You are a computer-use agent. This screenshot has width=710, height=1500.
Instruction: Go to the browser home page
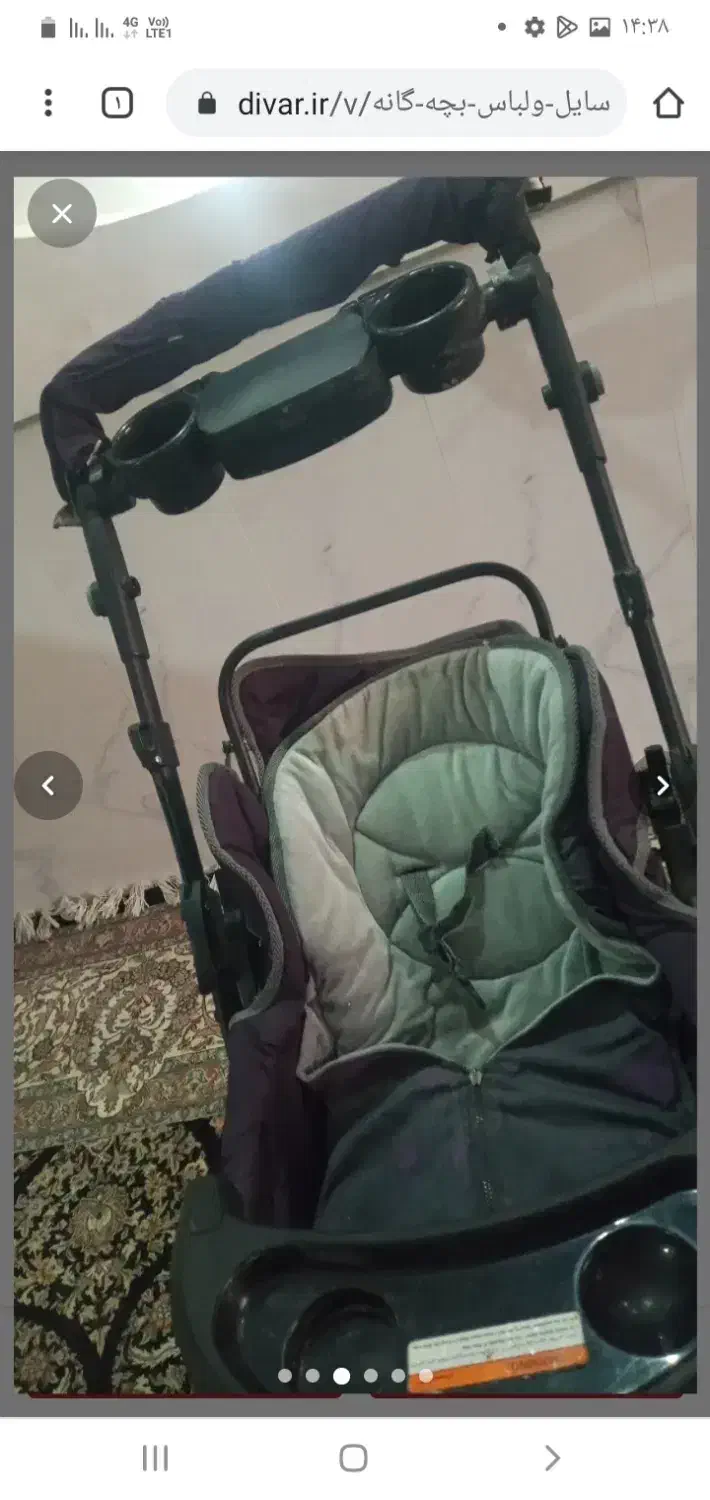tap(668, 103)
